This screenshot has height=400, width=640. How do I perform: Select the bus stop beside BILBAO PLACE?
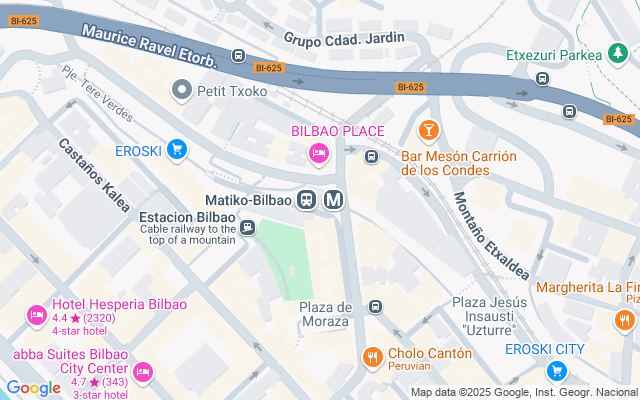pyautogui.click(x=371, y=156)
